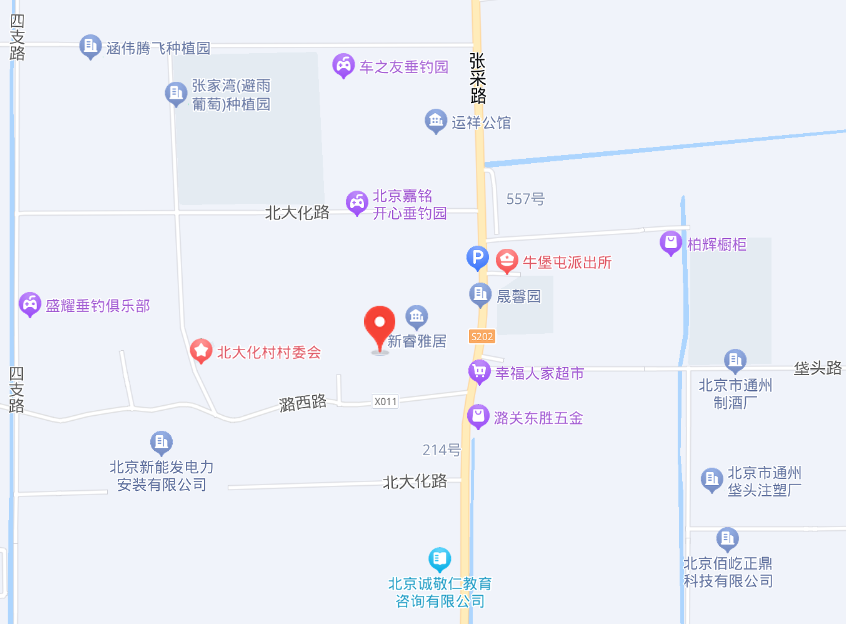This screenshot has width=846, height=624.
Task: Tap the 运祥公馆 marker
Action: click(436, 122)
